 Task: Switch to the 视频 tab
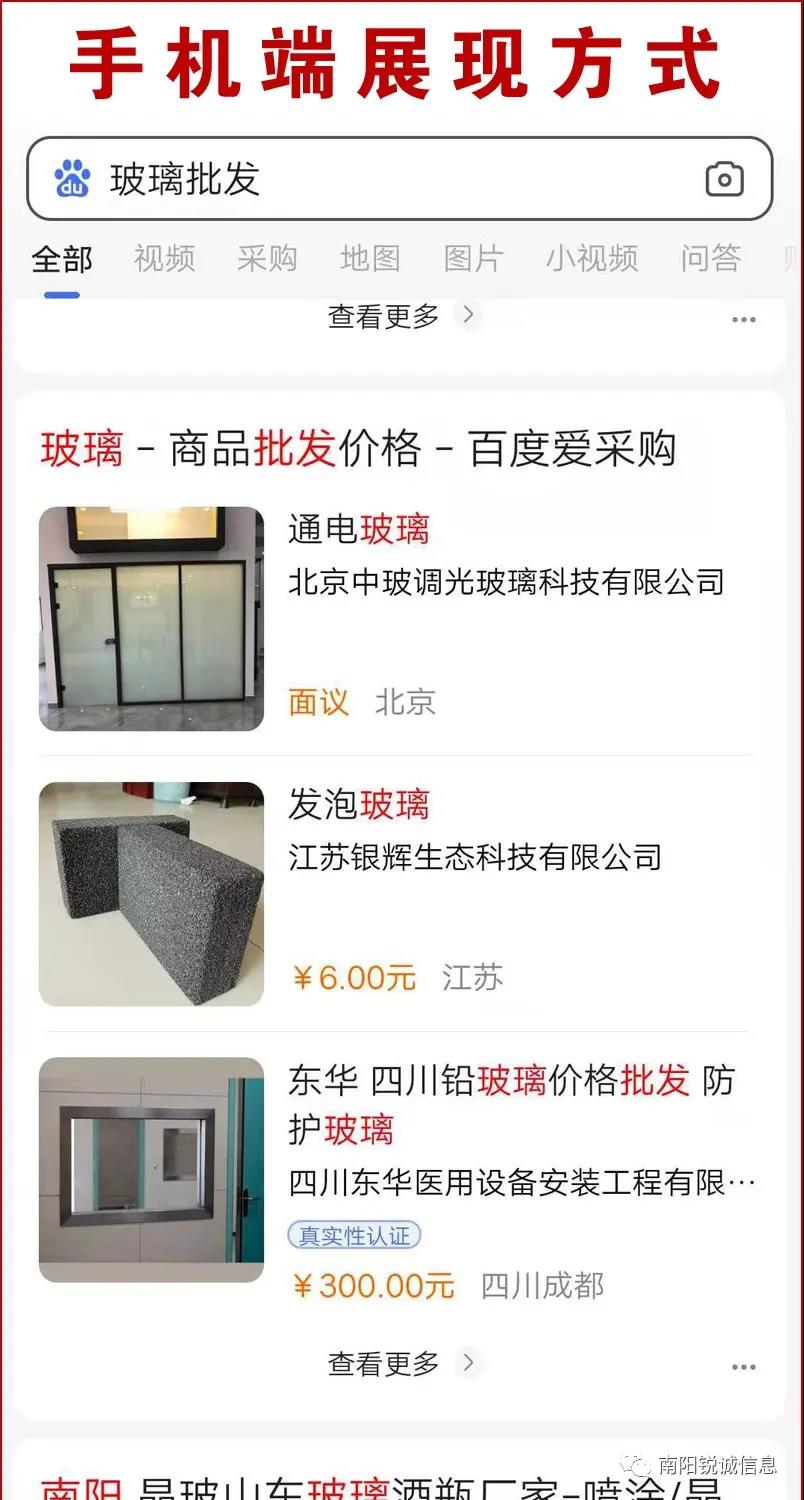pos(164,259)
